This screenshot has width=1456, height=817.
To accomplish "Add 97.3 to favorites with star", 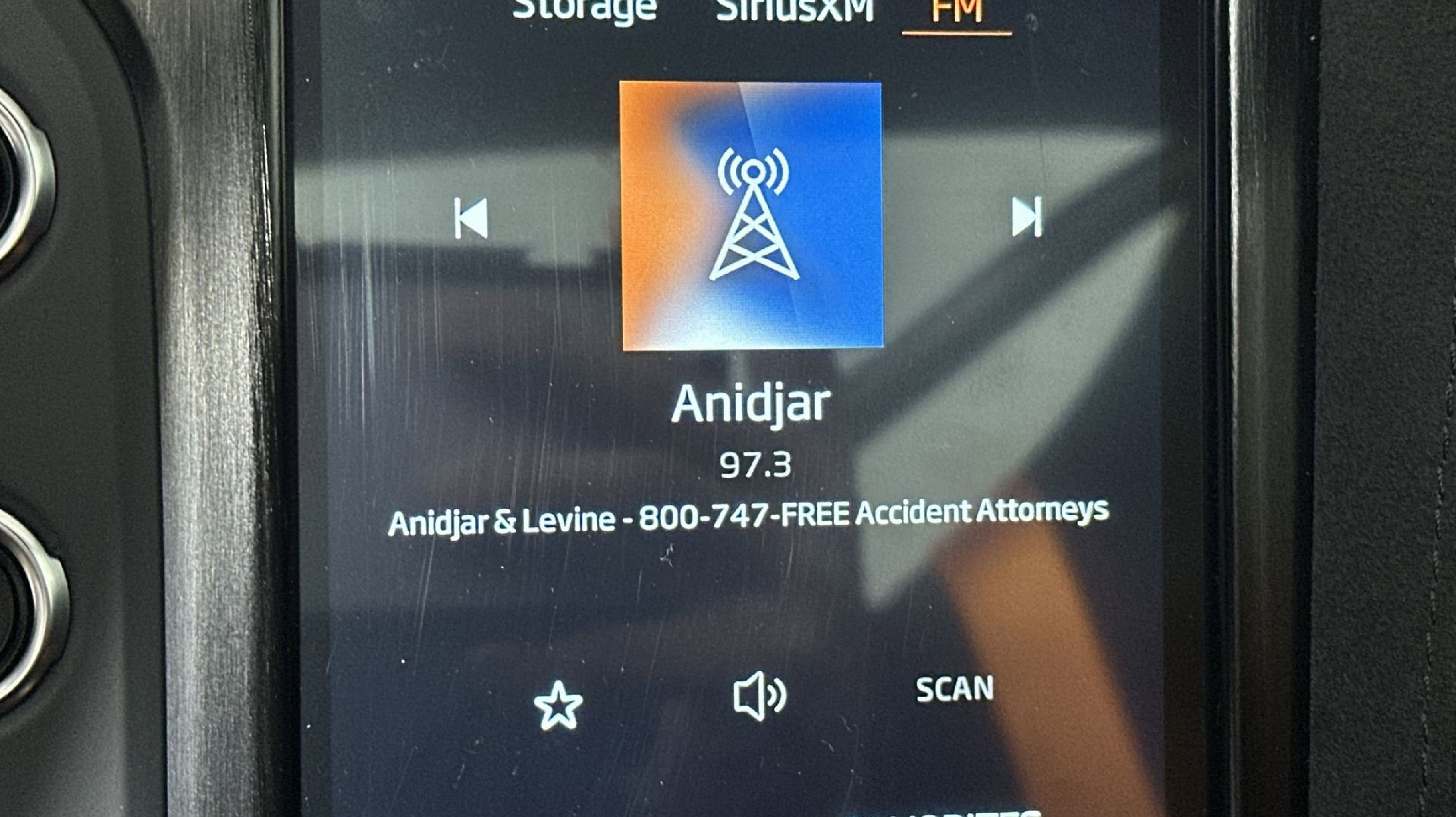I will 558,705.
